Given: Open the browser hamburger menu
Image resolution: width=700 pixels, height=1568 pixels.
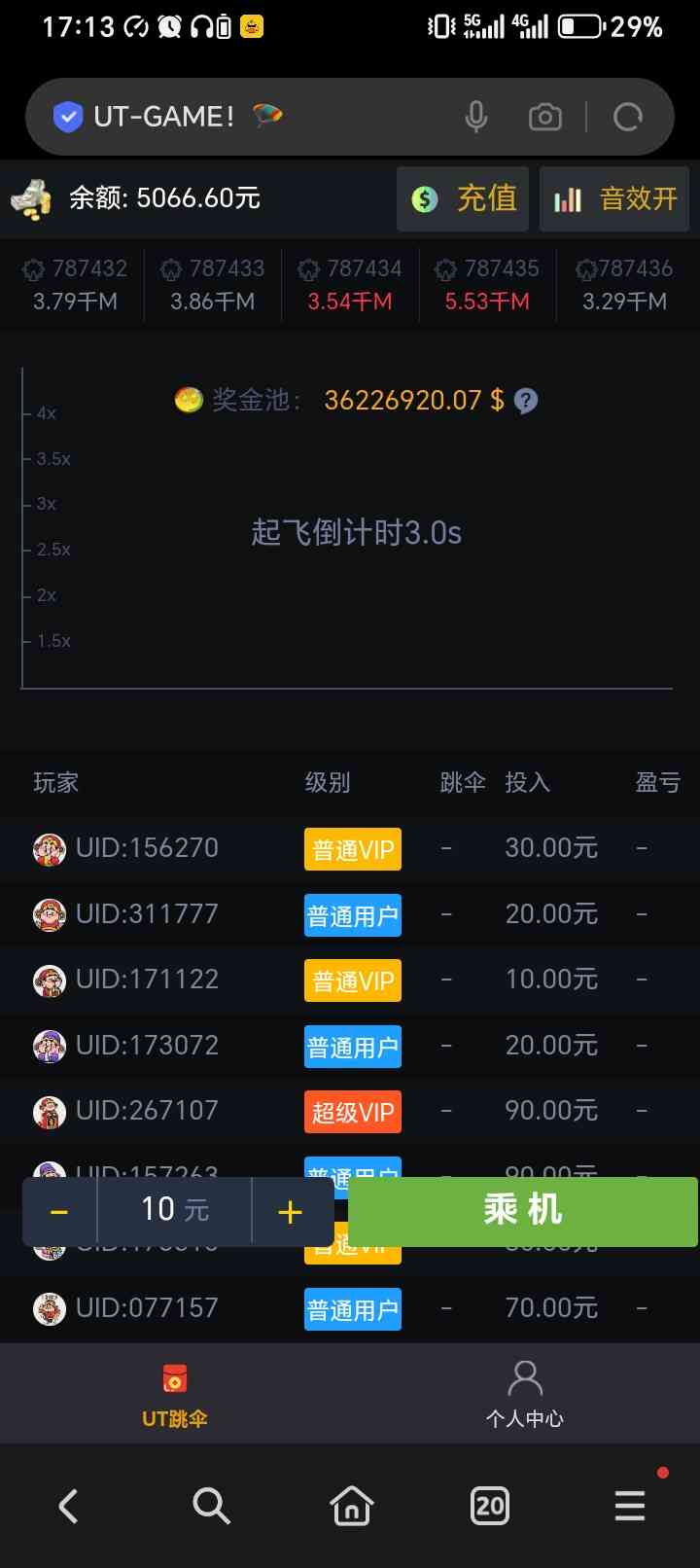Looking at the screenshot, I should 630,1506.
